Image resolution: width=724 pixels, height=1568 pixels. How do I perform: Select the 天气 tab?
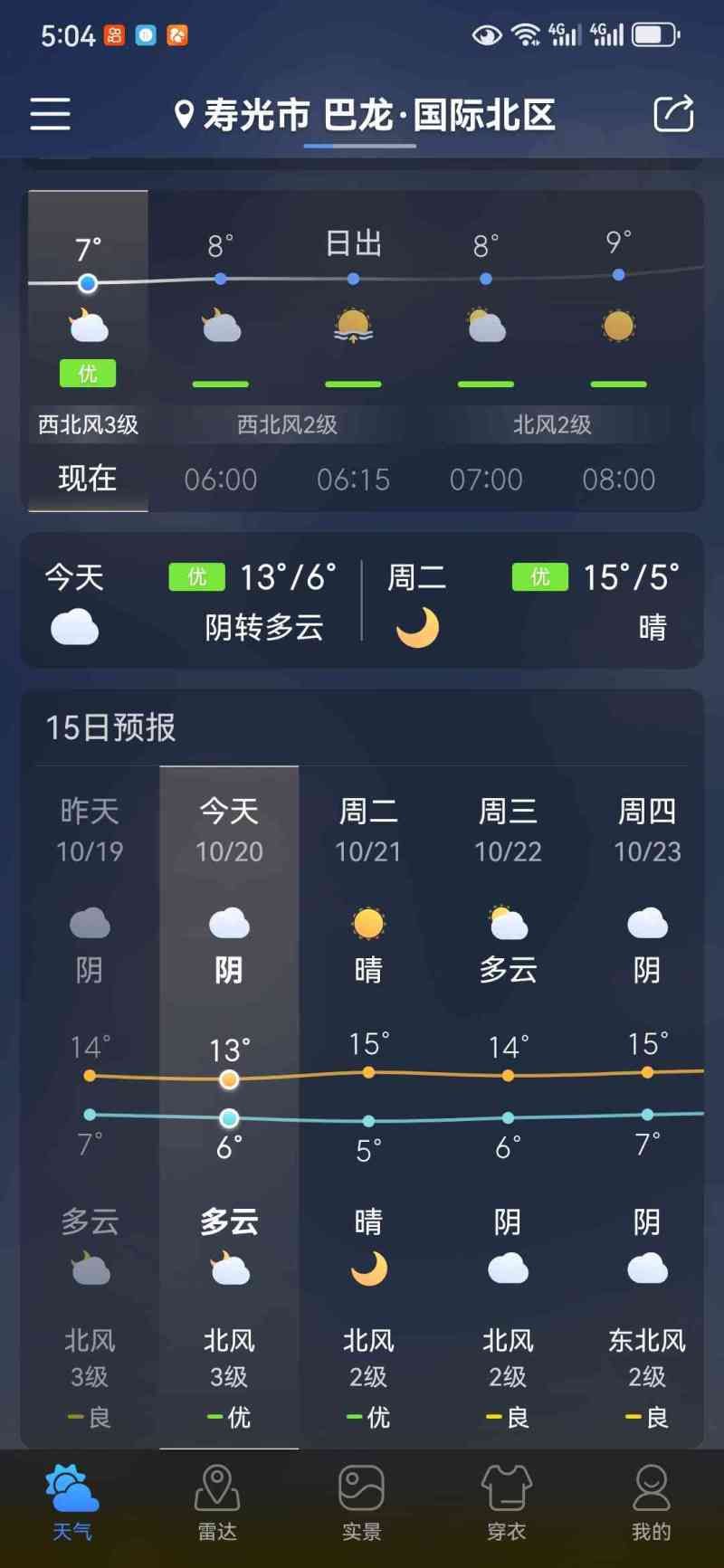[72, 1501]
